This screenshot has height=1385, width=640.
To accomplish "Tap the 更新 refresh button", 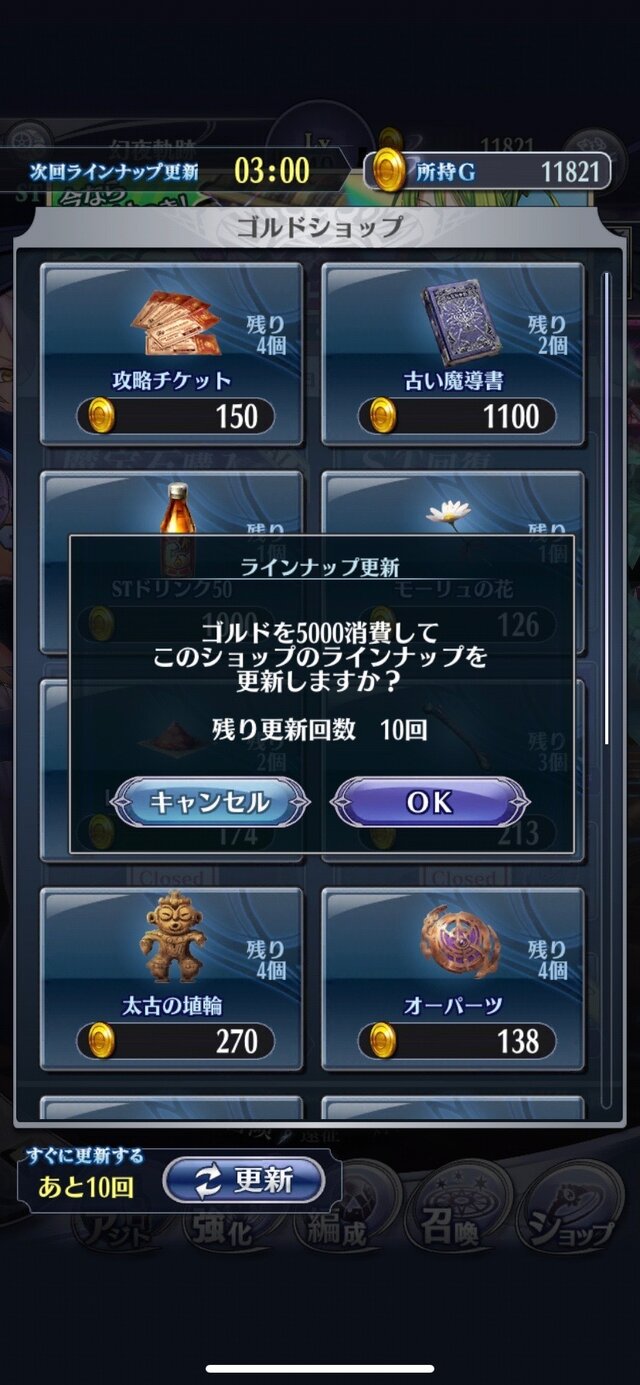I will click(244, 1181).
